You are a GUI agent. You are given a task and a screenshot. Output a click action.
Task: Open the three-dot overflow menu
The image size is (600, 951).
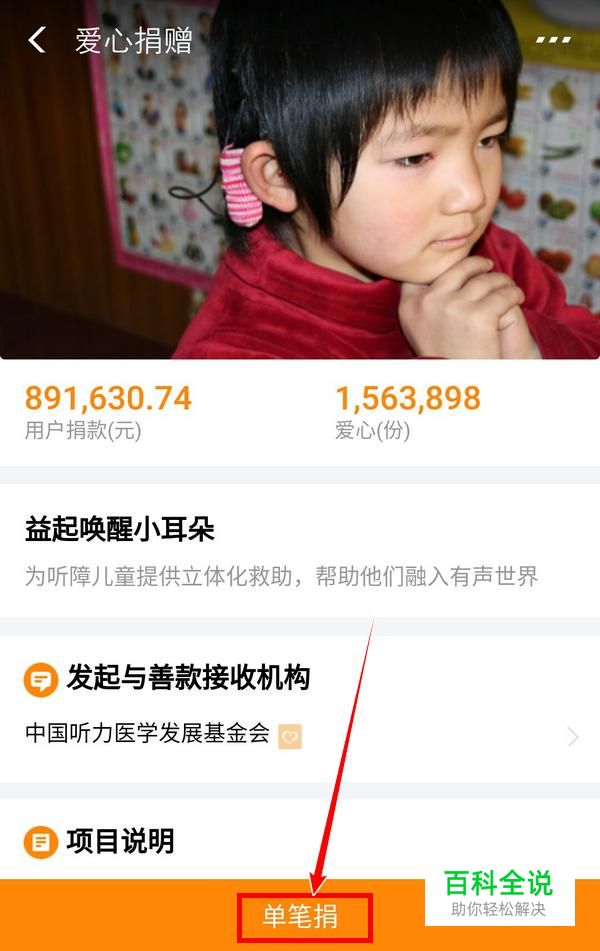point(553,41)
